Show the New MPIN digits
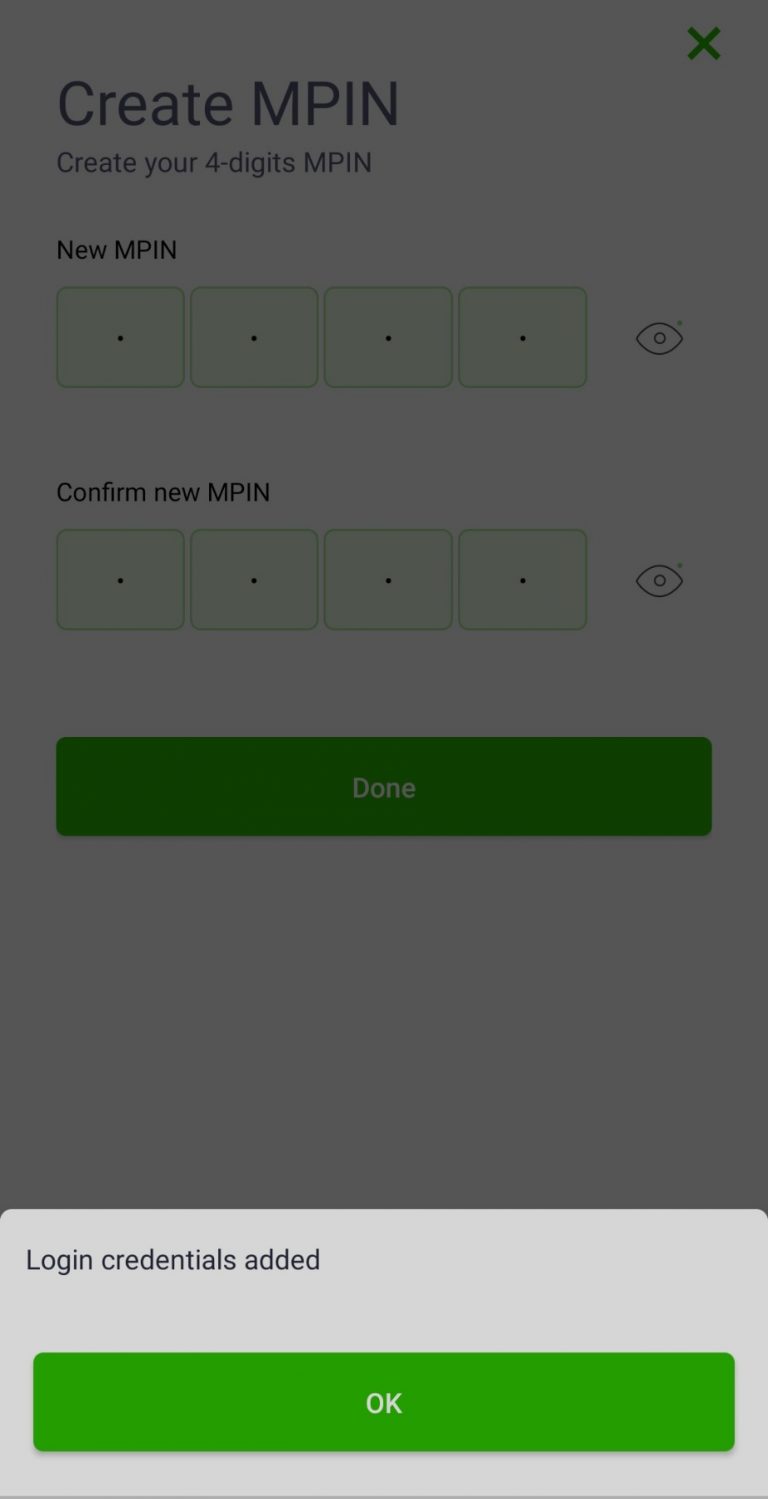This screenshot has height=1499, width=768. point(659,338)
